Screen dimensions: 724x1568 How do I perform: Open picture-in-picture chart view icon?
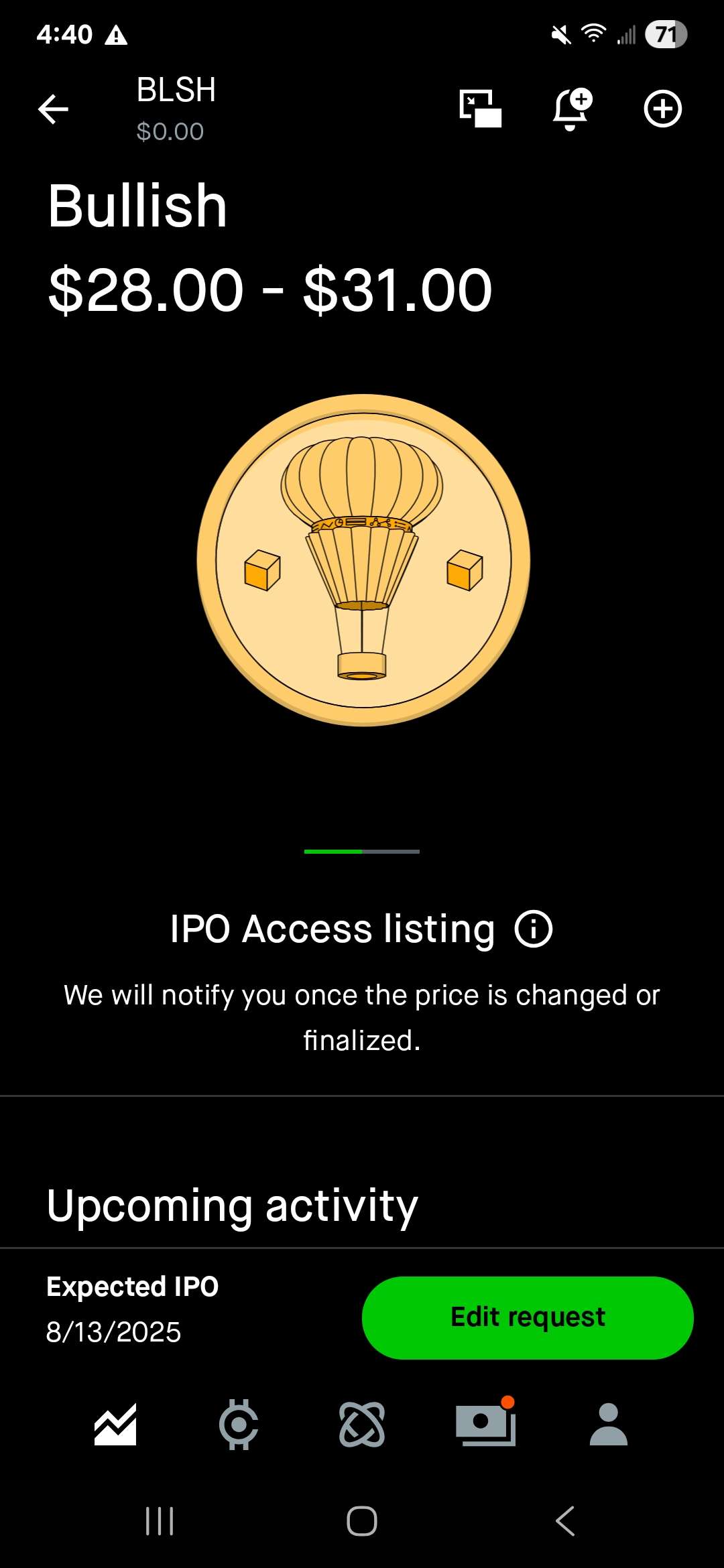pyautogui.click(x=480, y=109)
